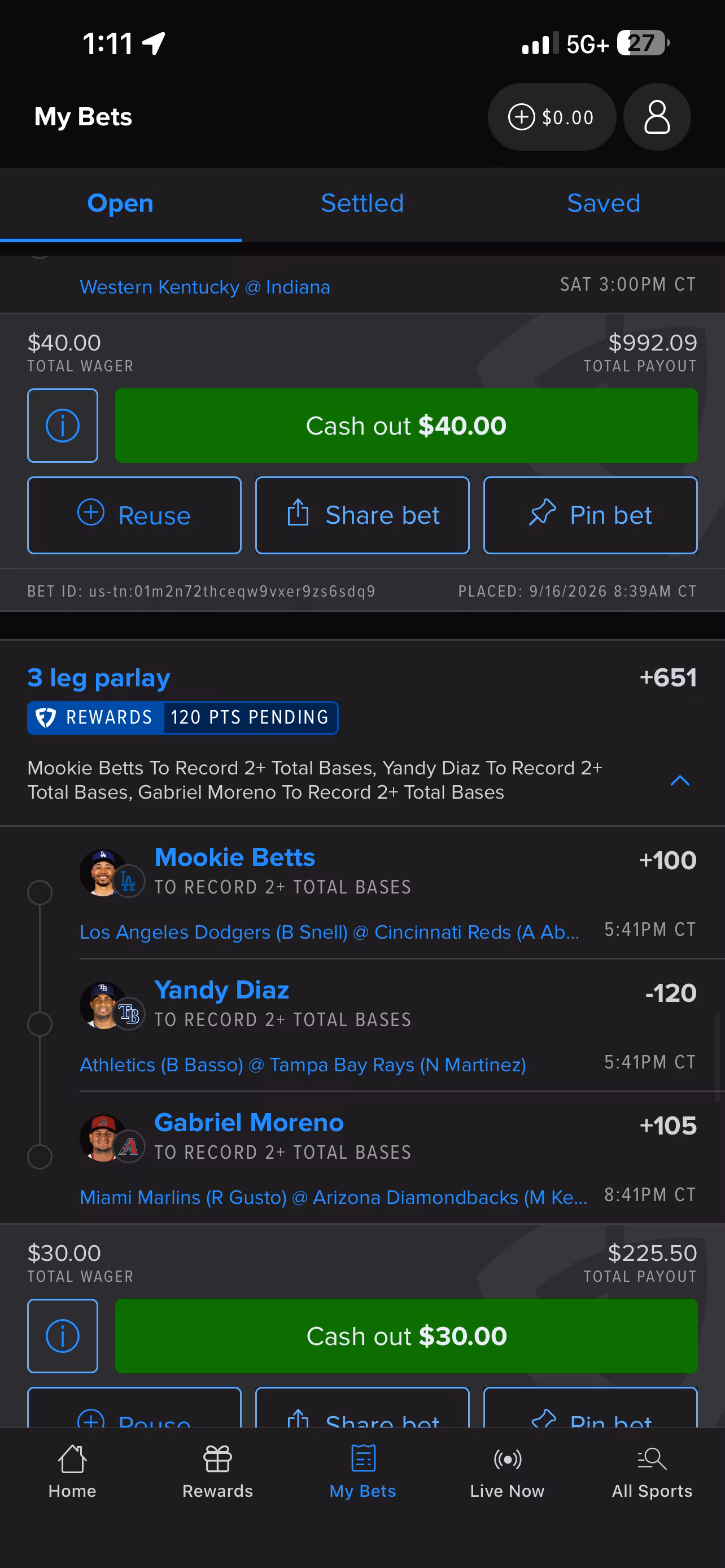The width and height of the screenshot is (725, 1568).
Task: Open the All Sports tab
Action: 652,1472
